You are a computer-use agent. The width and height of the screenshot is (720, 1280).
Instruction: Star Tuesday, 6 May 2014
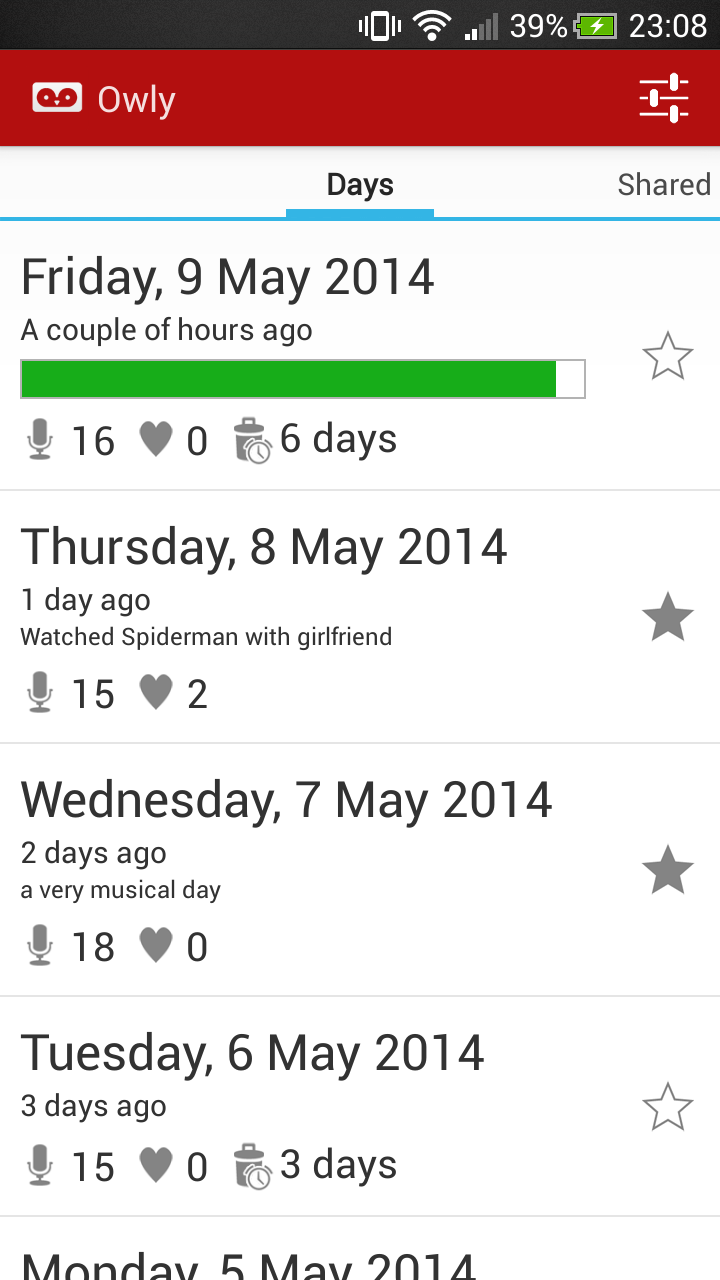click(x=667, y=1107)
